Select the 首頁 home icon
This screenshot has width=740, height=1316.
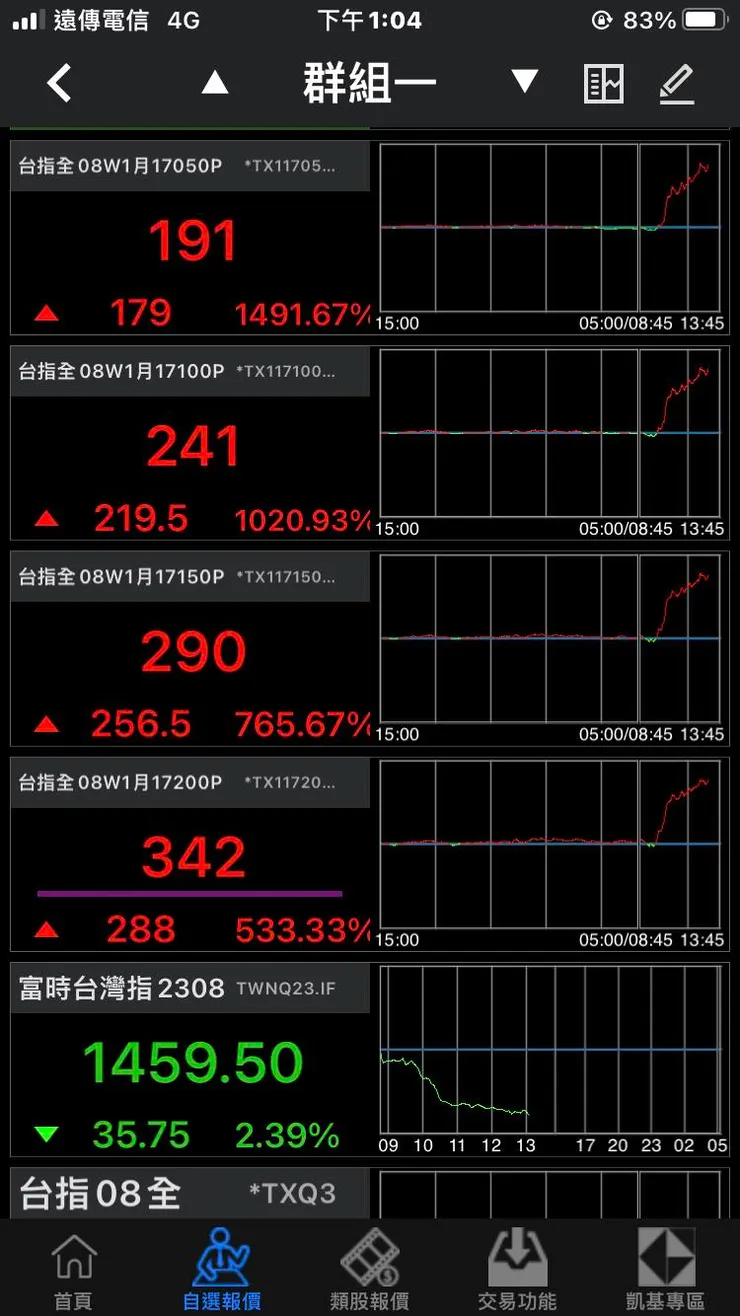tap(73, 1266)
